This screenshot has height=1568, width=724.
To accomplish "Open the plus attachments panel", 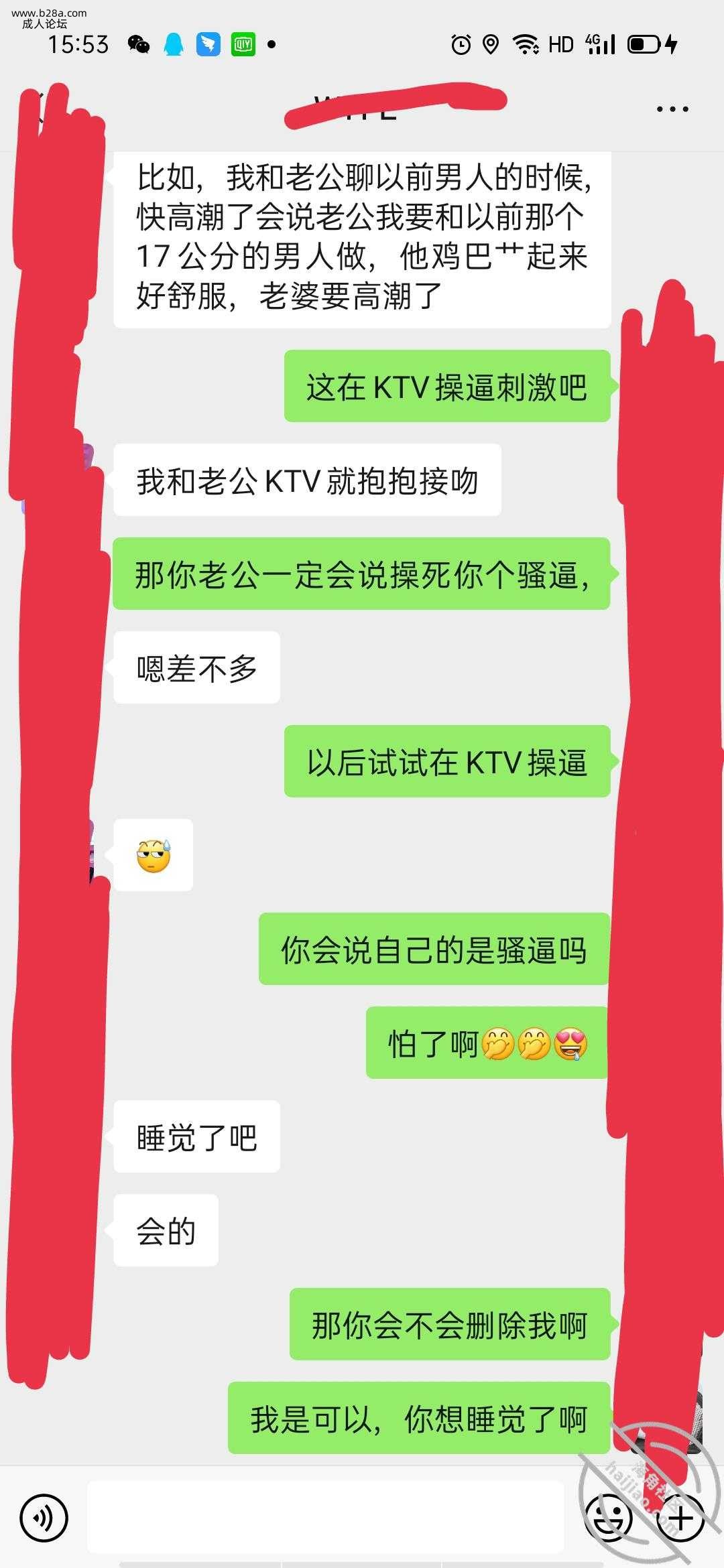I will click(680, 1517).
